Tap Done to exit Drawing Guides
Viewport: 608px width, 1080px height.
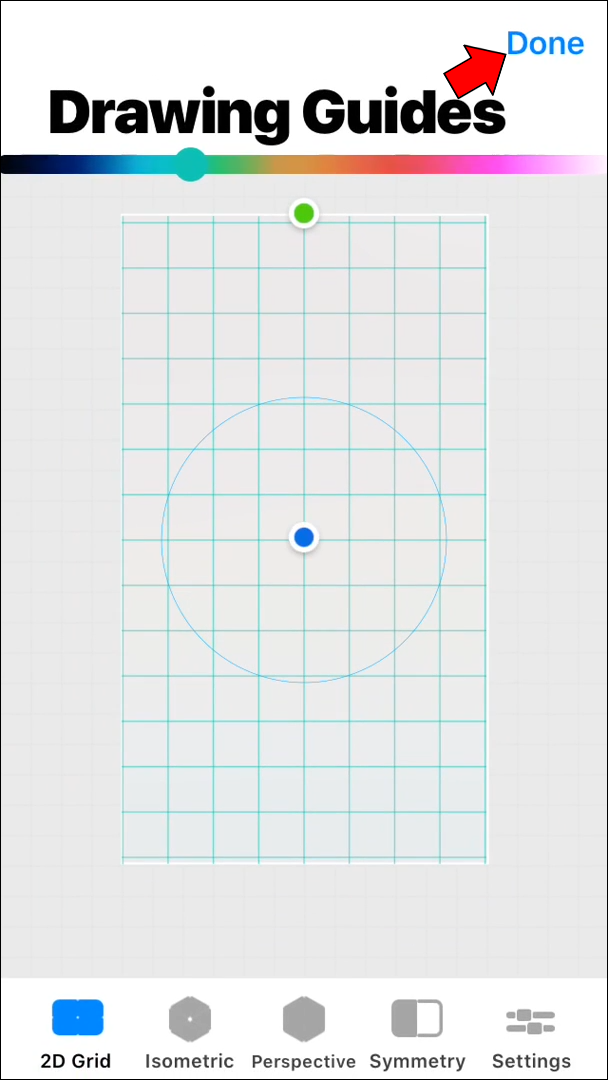544,43
